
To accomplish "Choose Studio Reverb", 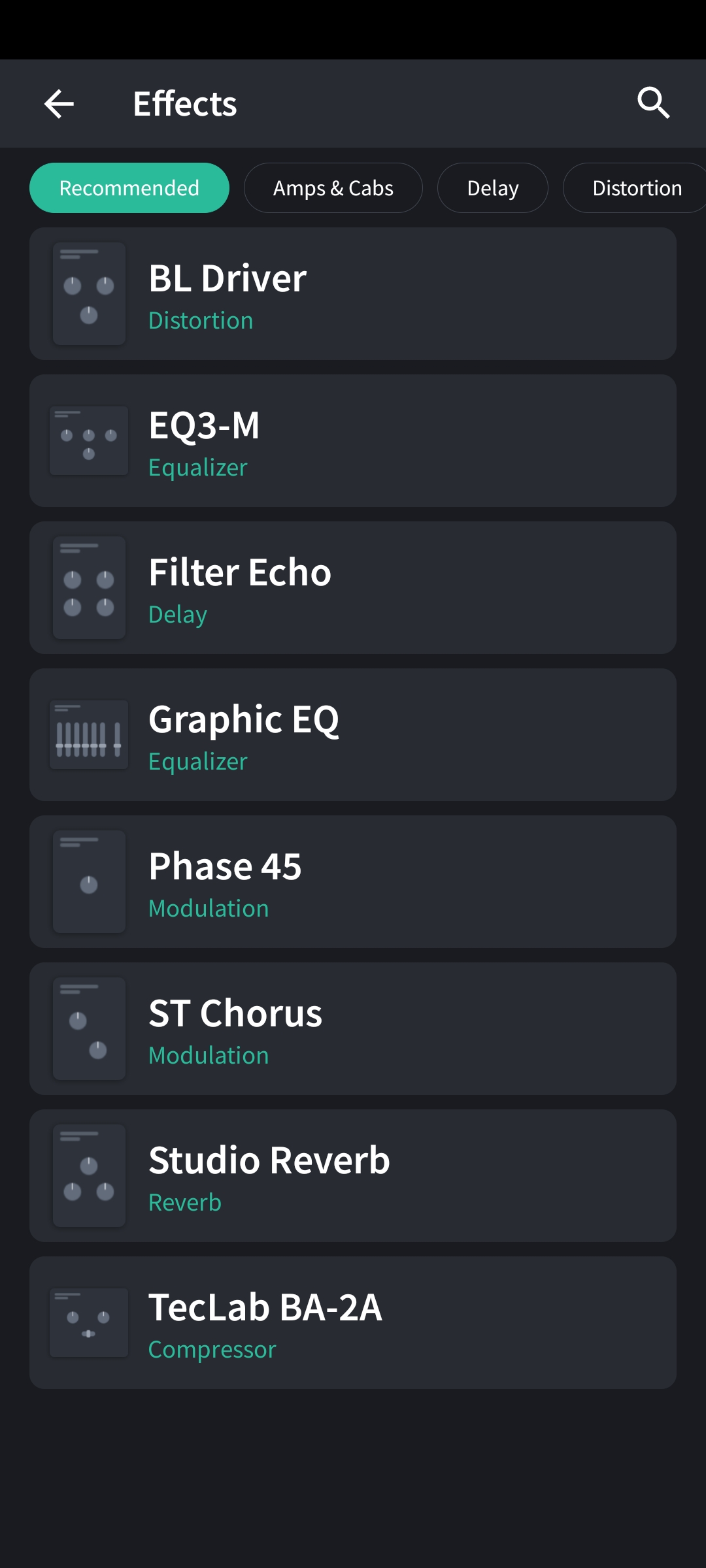I will [x=353, y=1176].
